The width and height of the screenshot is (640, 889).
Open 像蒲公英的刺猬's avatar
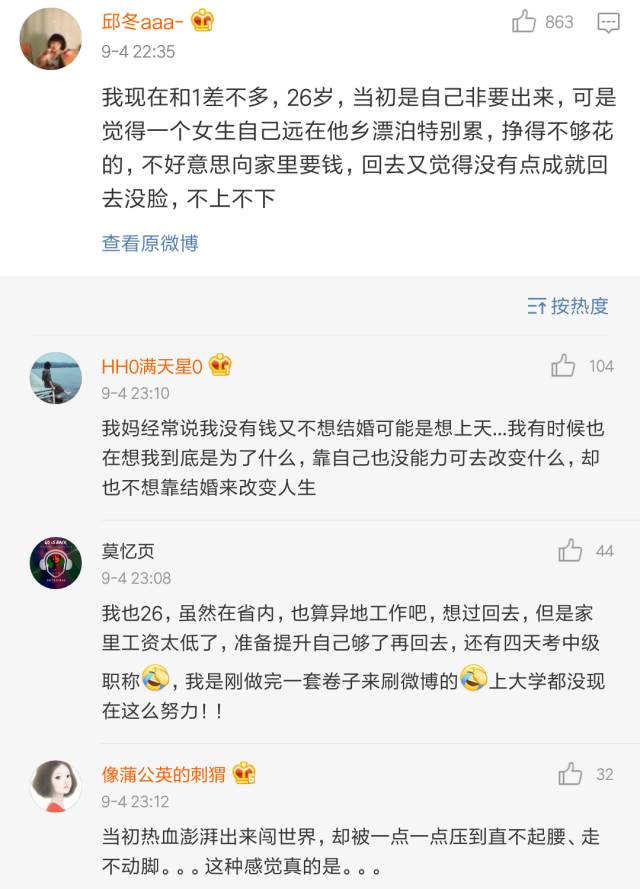(56, 784)
